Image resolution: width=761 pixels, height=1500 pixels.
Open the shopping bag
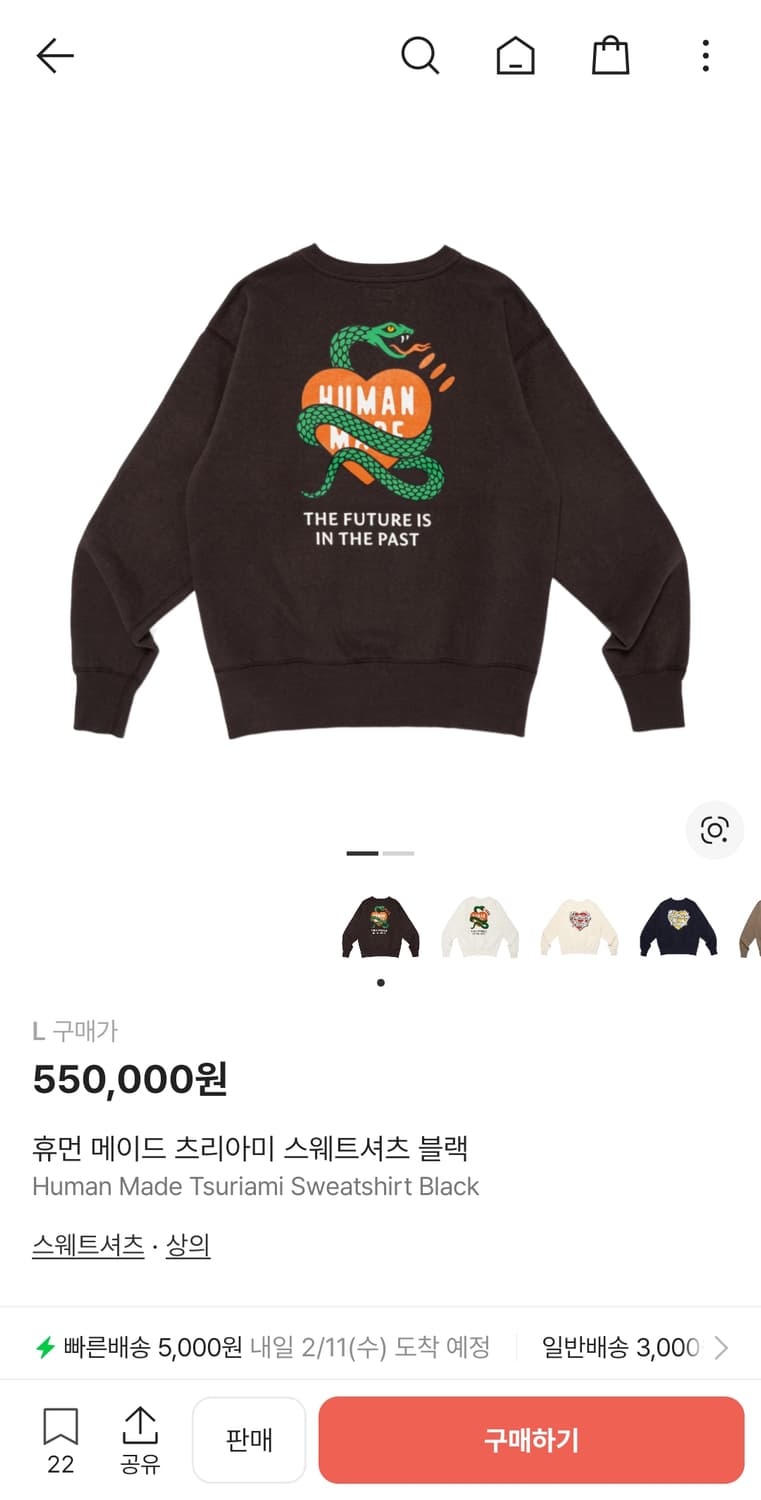click(610, 56)
